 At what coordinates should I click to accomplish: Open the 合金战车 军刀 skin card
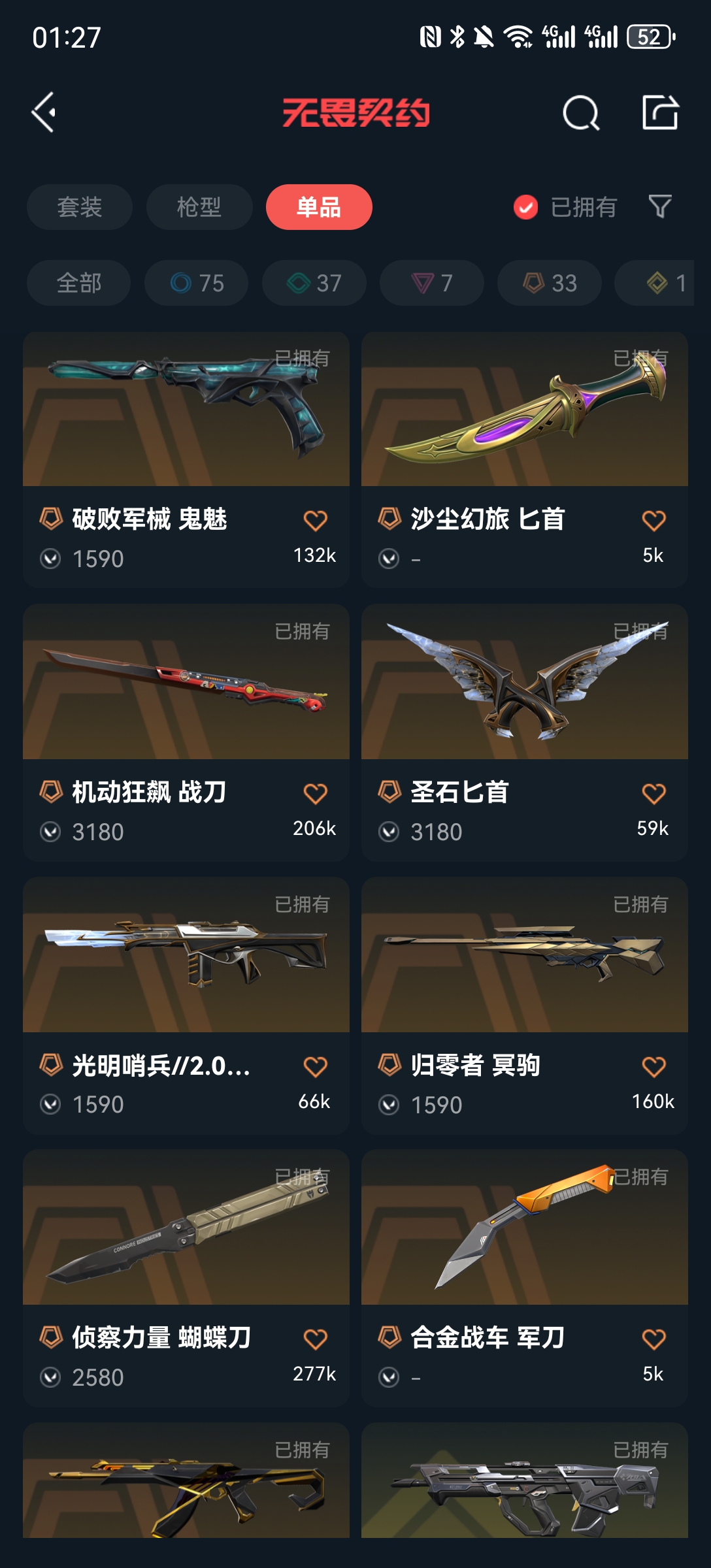click(x=525, y=1241)
